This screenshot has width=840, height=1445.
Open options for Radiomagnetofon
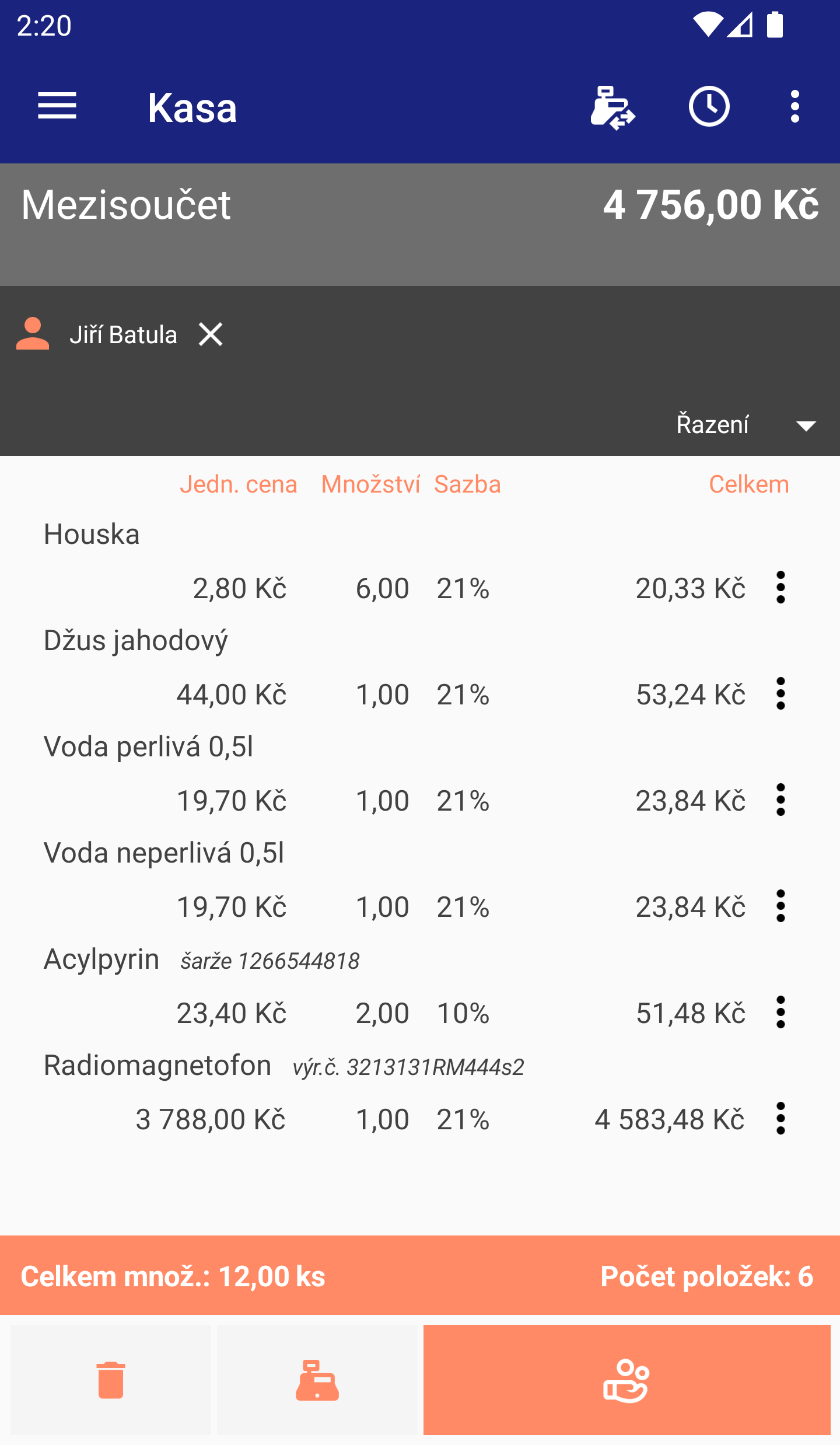(780, 1118)
